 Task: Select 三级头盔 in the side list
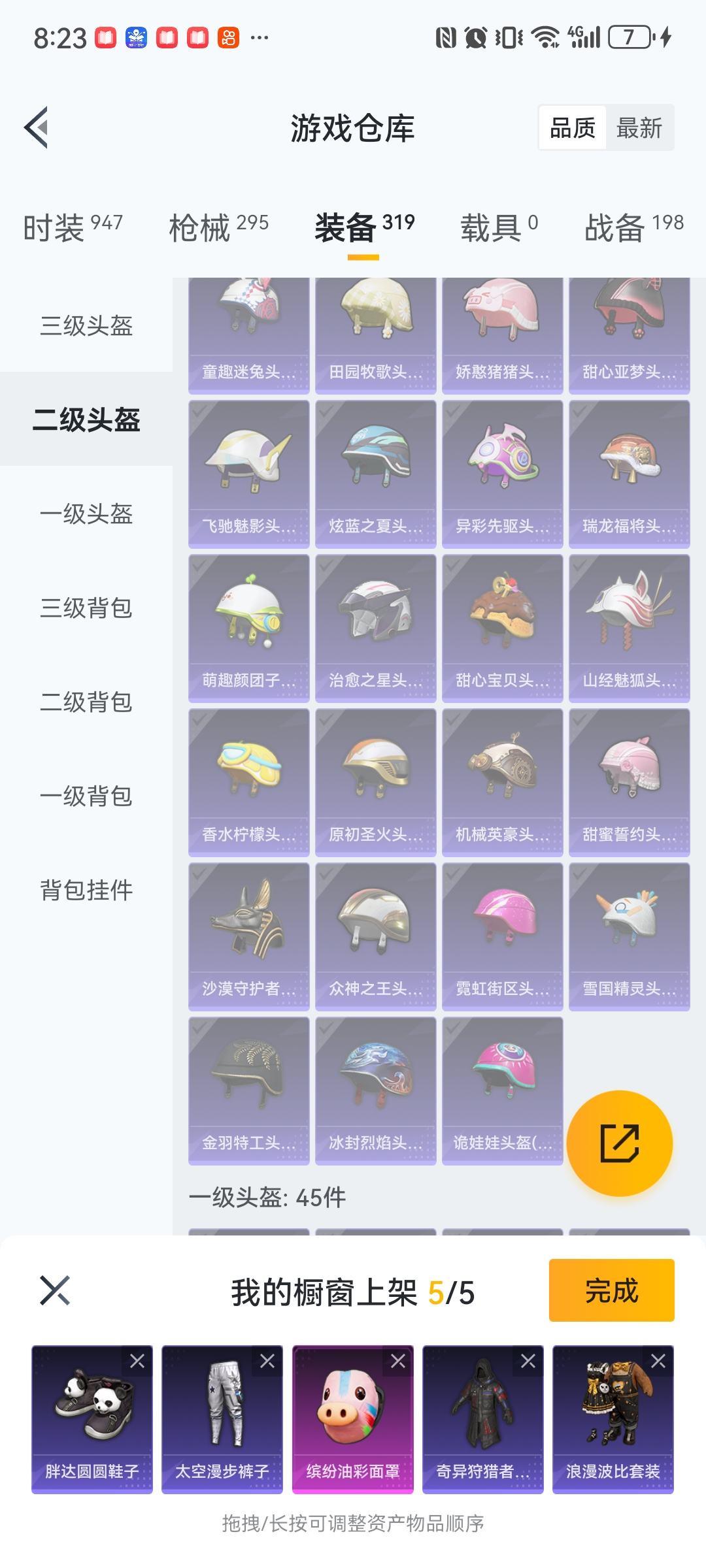pyautogui.click(x=86, y=325)
